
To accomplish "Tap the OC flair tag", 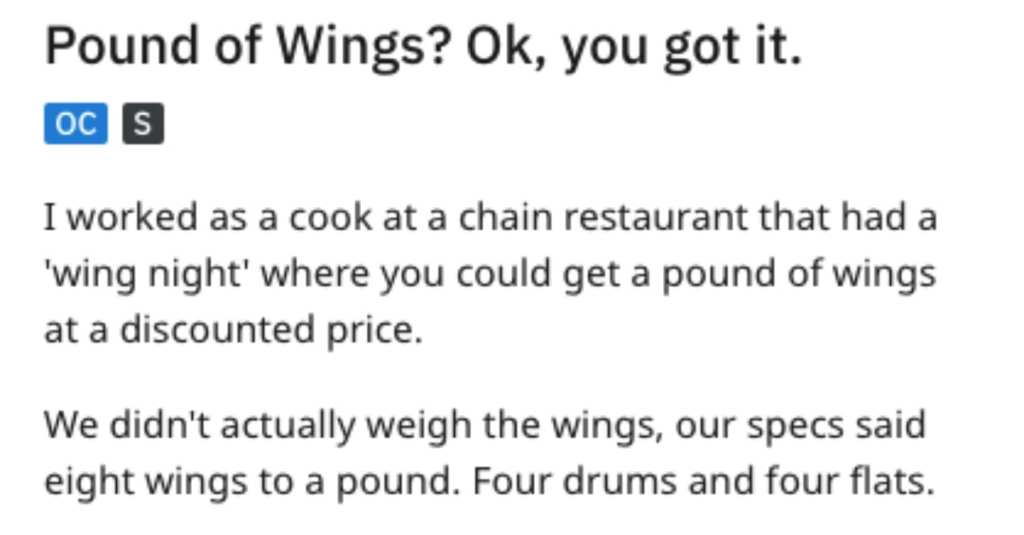I will point(75,125).
